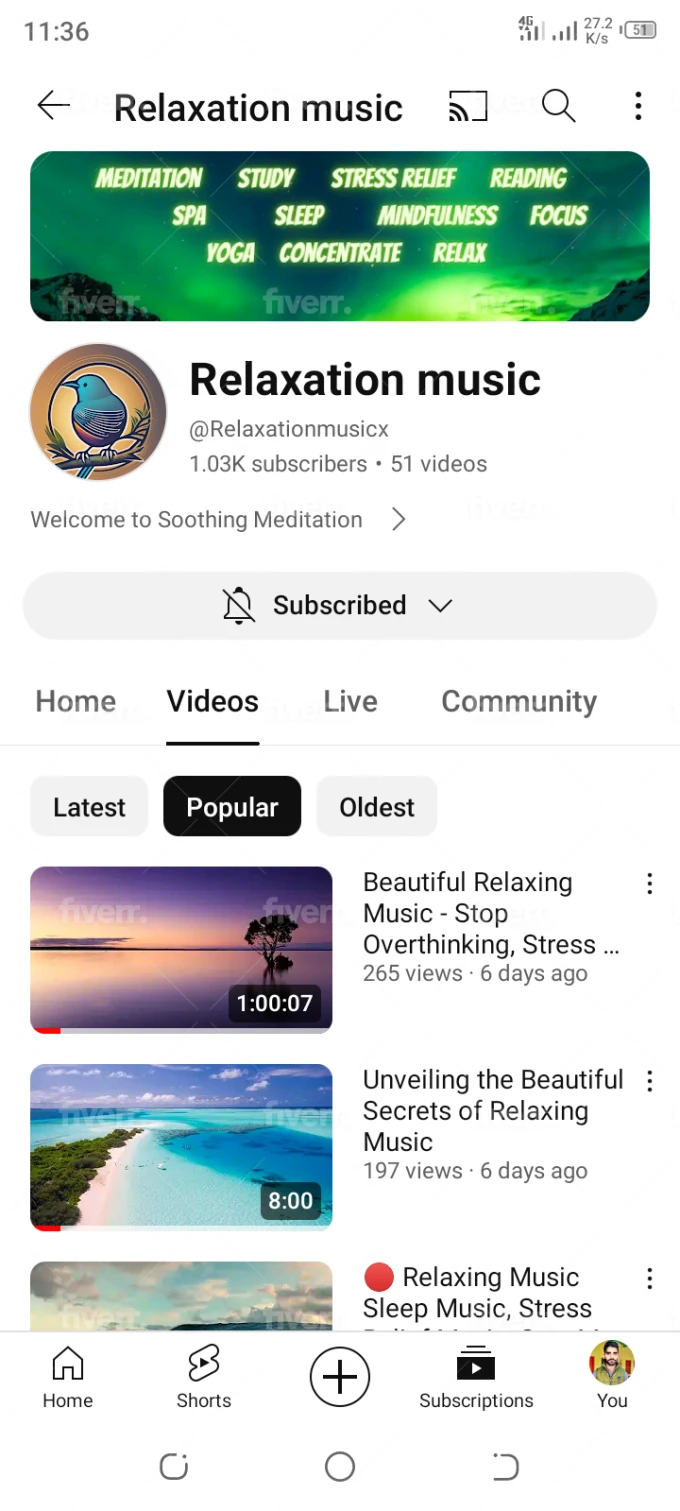Image resolution: width=680 pixels, height=1511 pixels.
Task: Sort videos by Oldest
Action: point(377,807)
